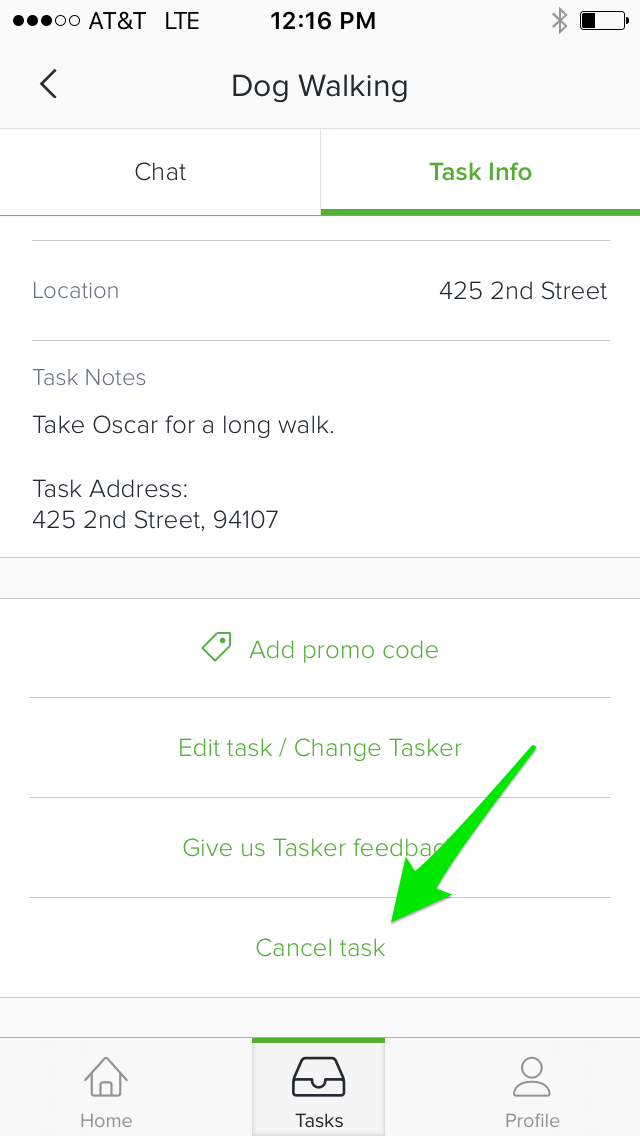Select the Task Info tab
The image size is (640, 1136).
point(481,172)
